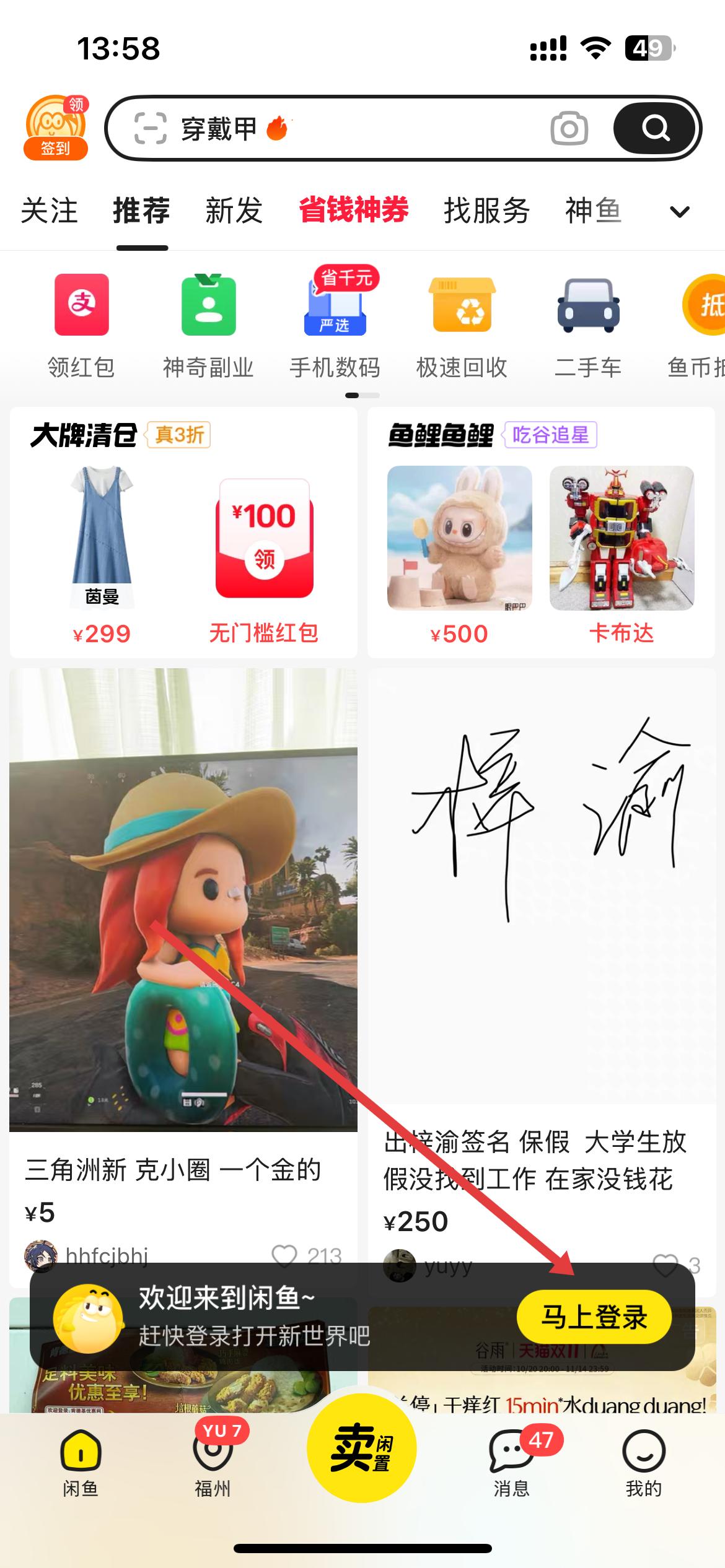The height and width of the screenshot is (1568, 725).
Task: Tap 马上登录 to log in
Action: coord(594,1317)
